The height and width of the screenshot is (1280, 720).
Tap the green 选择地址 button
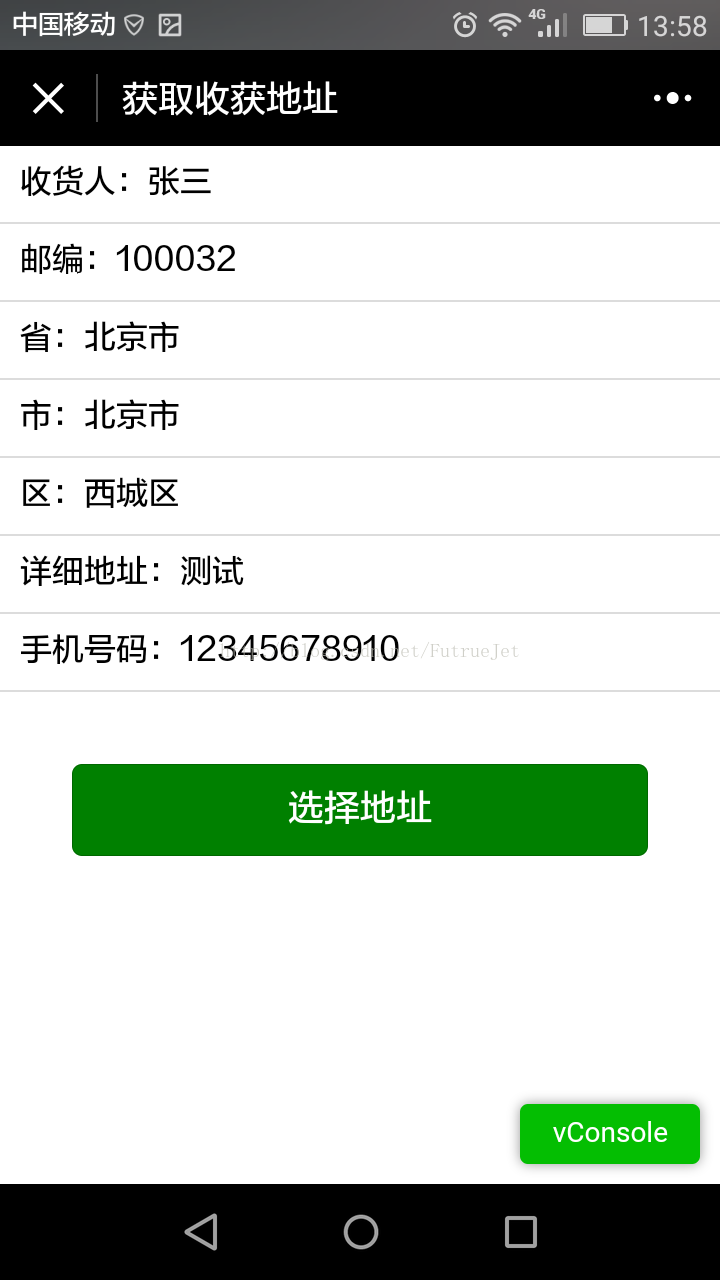(x=360, y=810)
